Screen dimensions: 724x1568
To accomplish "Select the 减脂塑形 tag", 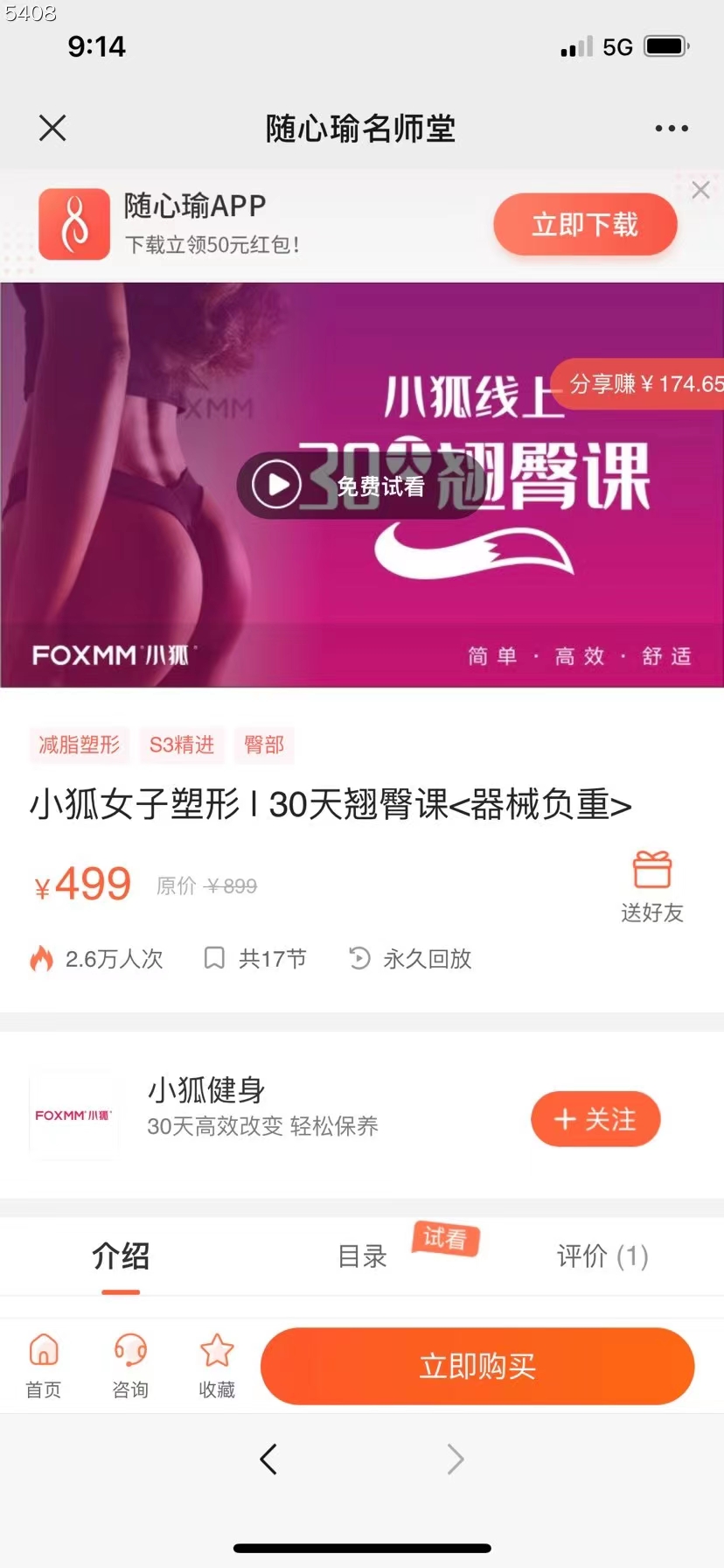I will pos(80,745).
